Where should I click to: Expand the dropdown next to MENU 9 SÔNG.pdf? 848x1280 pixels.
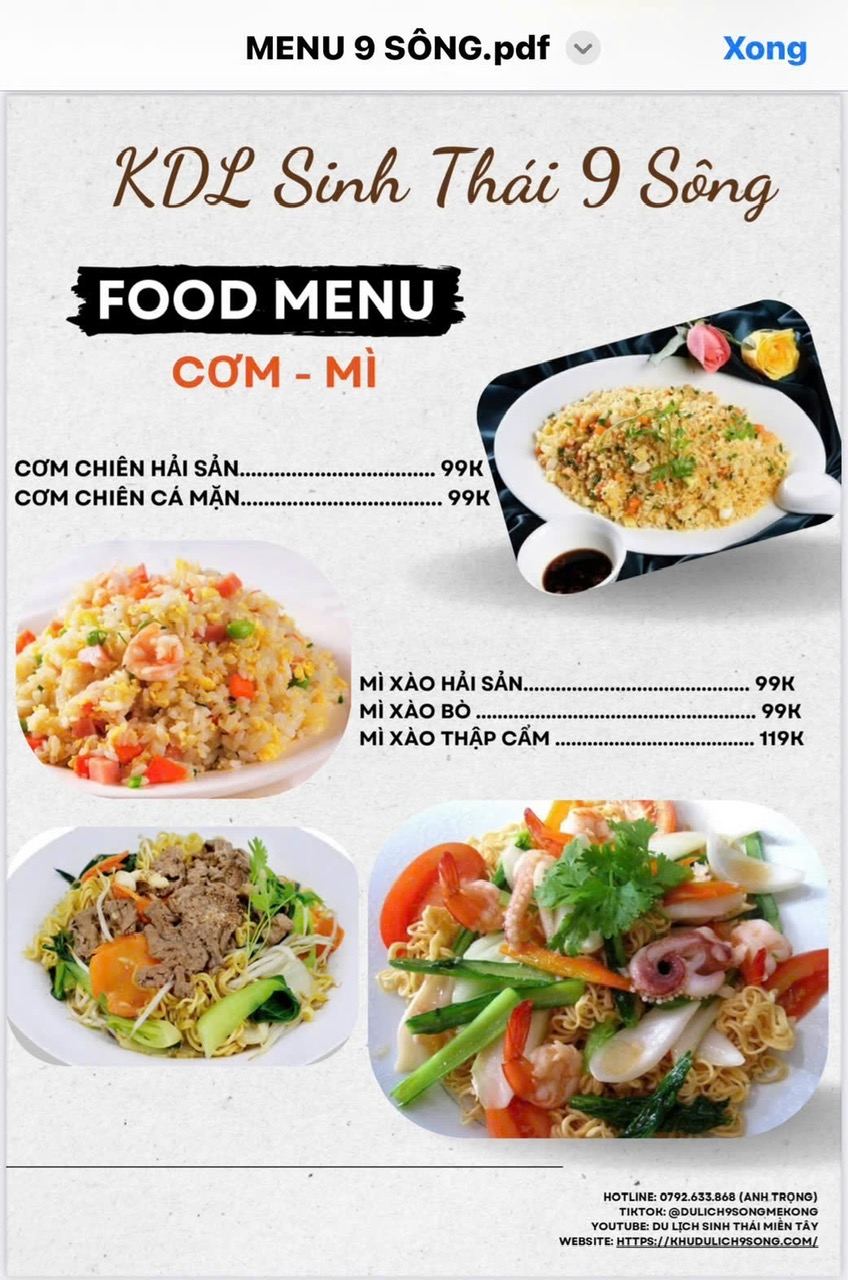pyautogui.click(x=583, y=48)
